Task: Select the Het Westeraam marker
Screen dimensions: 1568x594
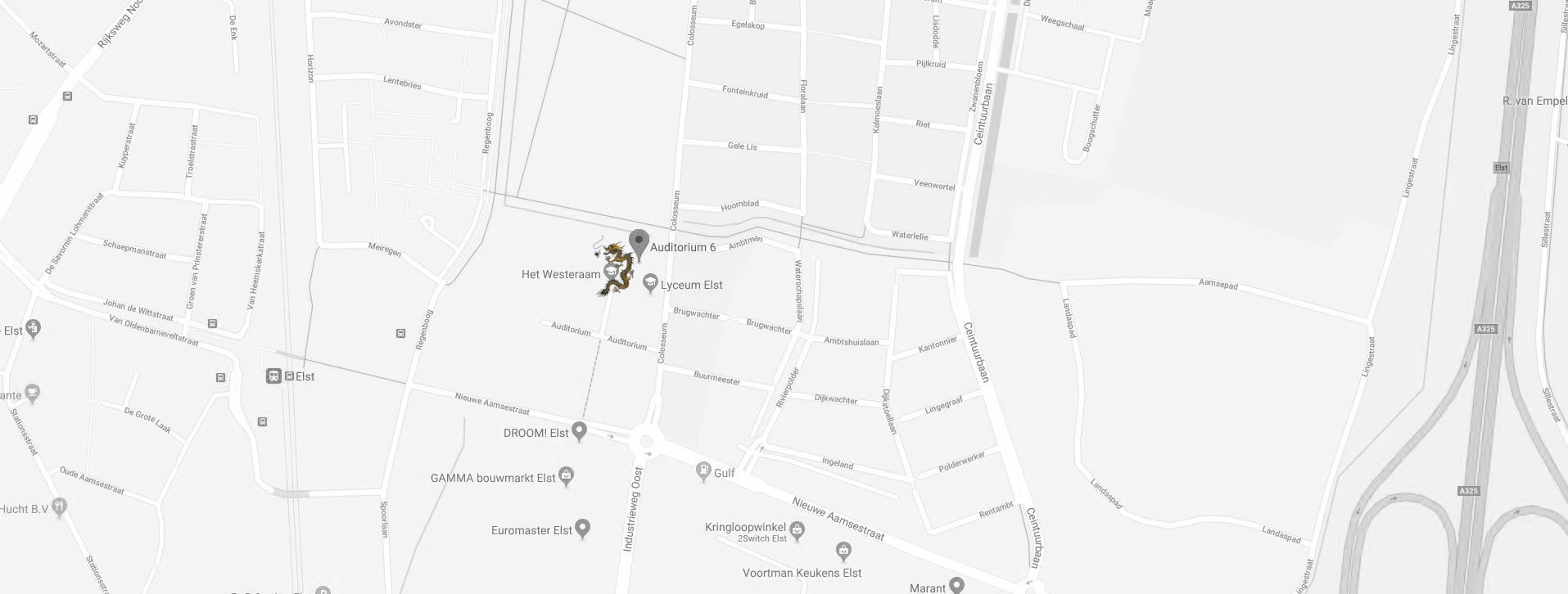Action: click(x=610, y=271)
